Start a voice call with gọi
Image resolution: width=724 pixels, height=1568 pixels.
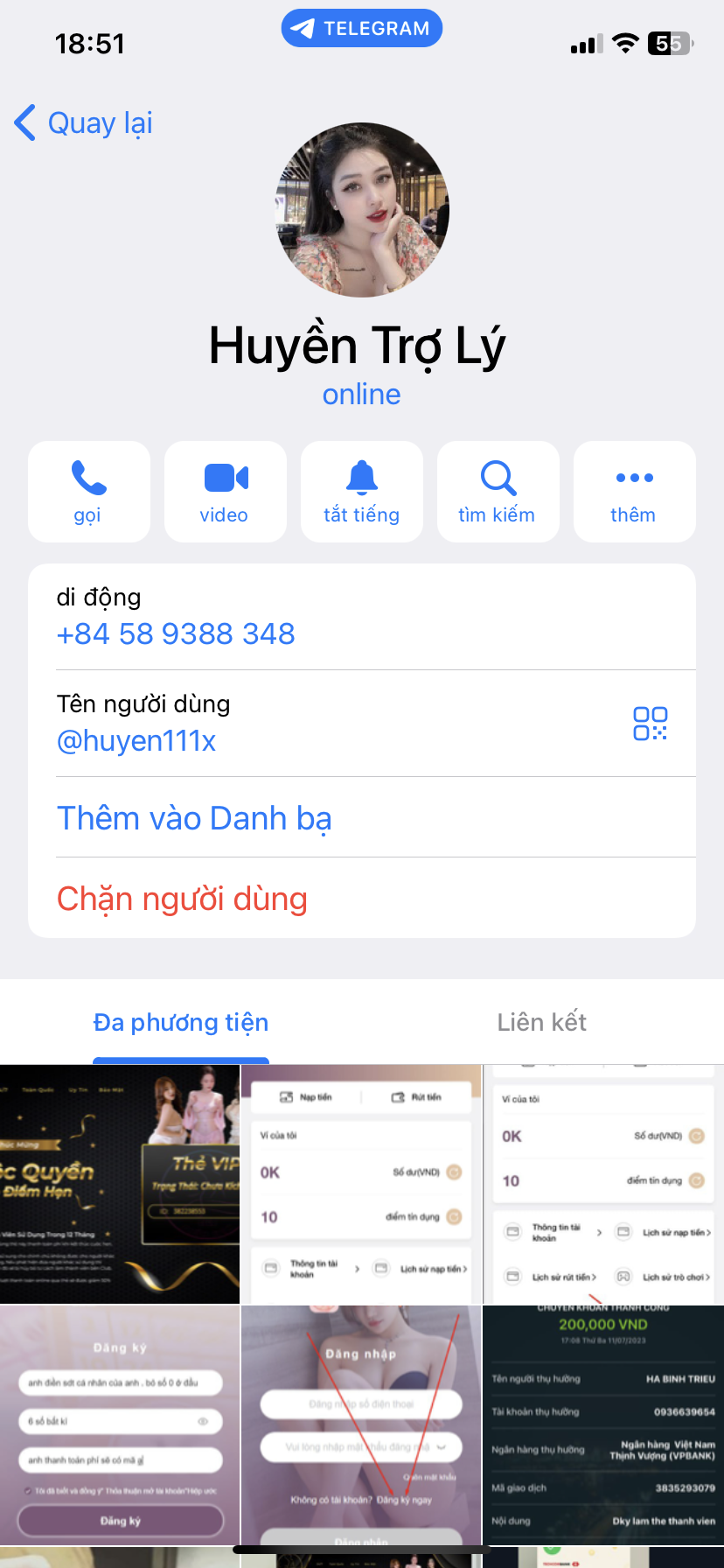click(88, 492)
